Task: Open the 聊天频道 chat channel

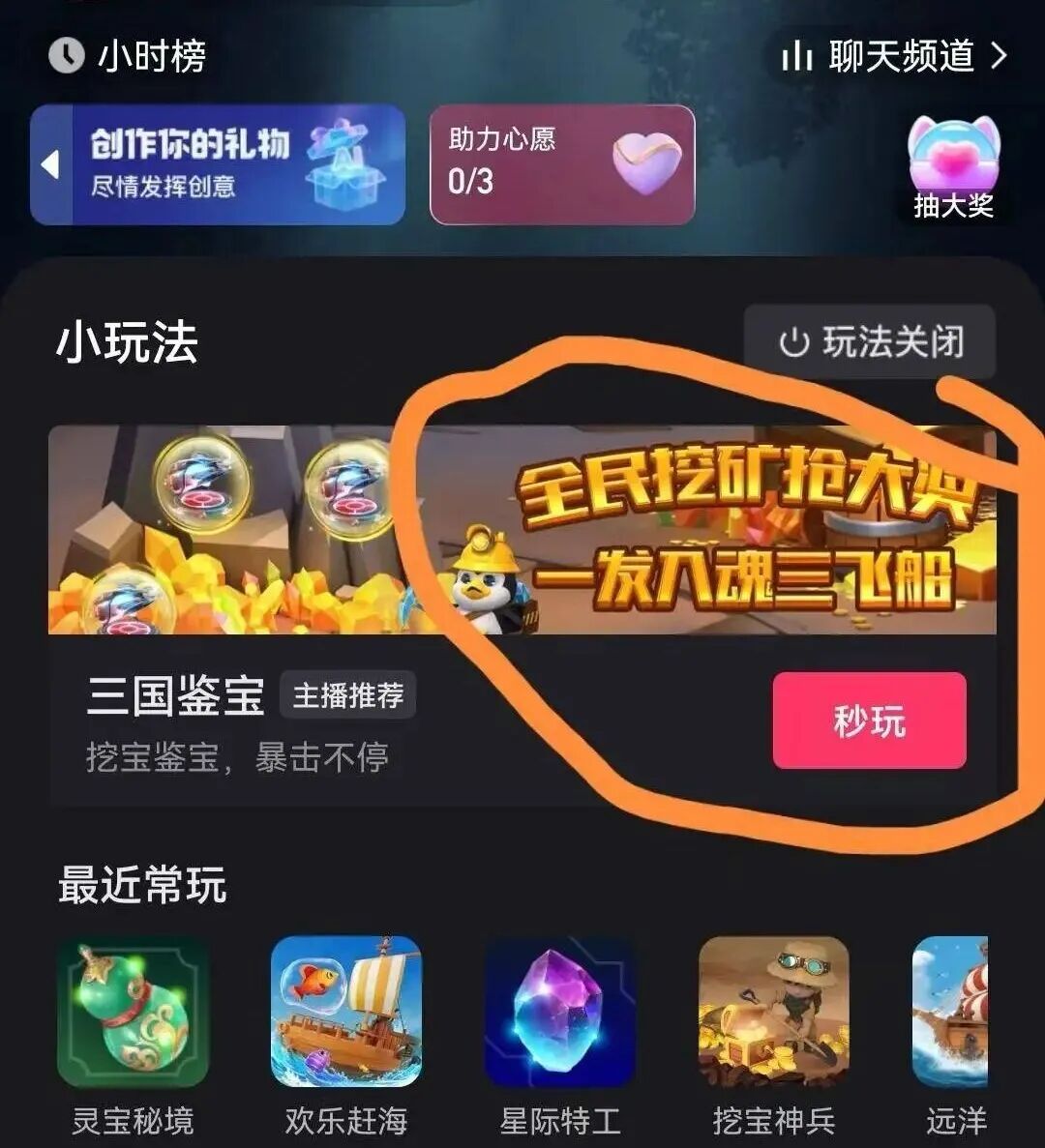Action: [894, 56]
